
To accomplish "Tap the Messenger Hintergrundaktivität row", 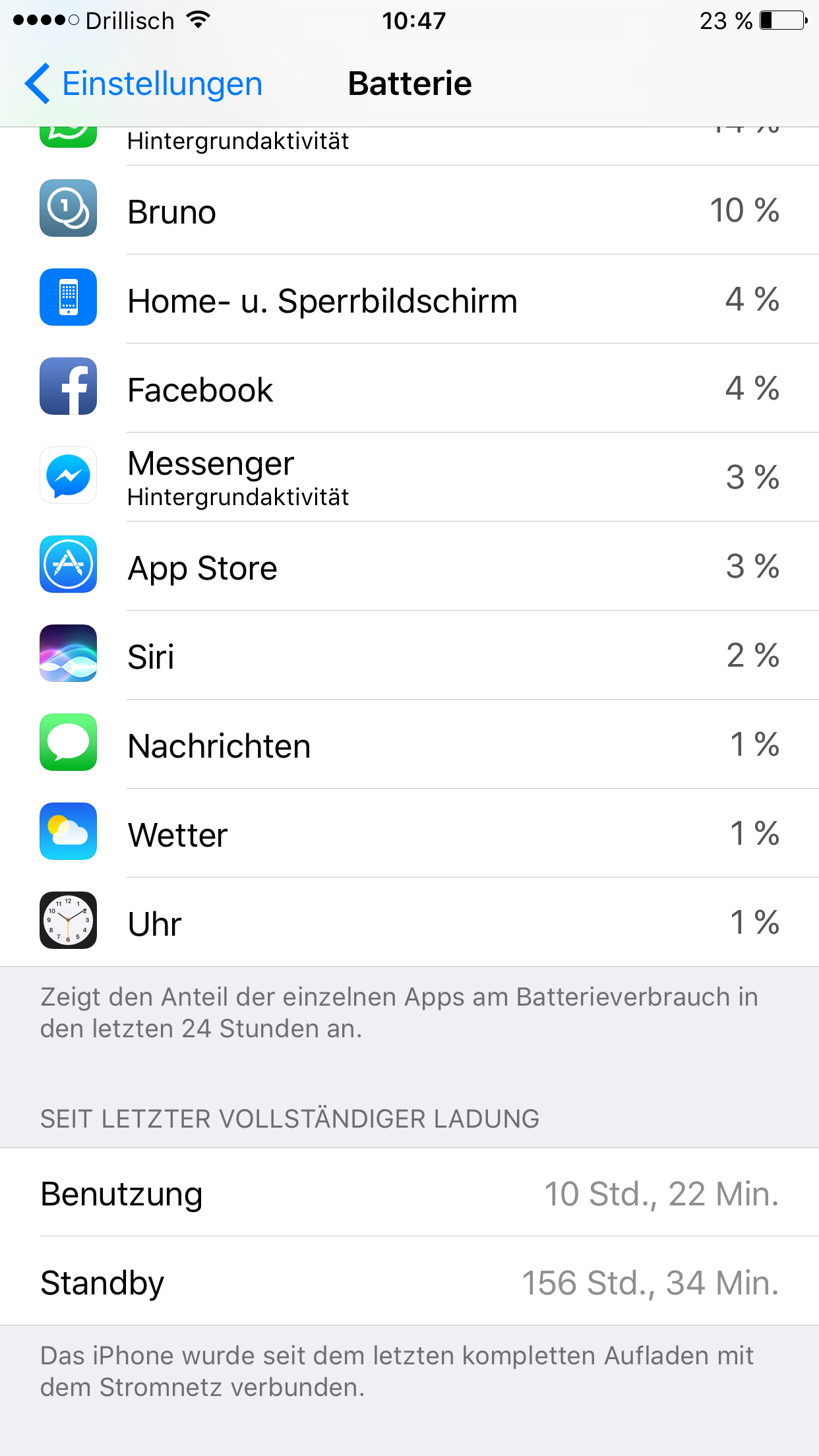I will click(409, 477).
